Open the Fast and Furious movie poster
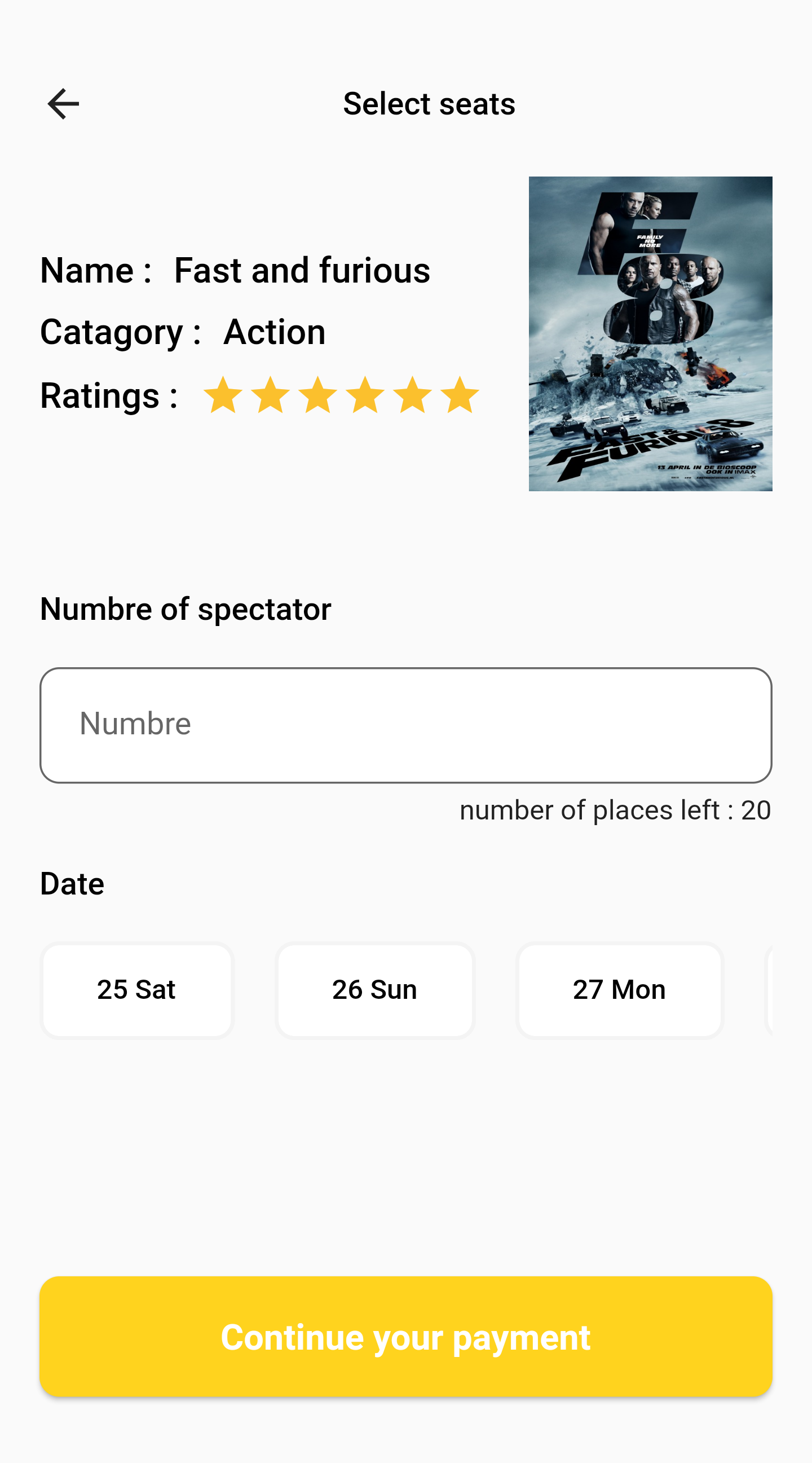Screen dimensions: 812x1463 point(650,333)
